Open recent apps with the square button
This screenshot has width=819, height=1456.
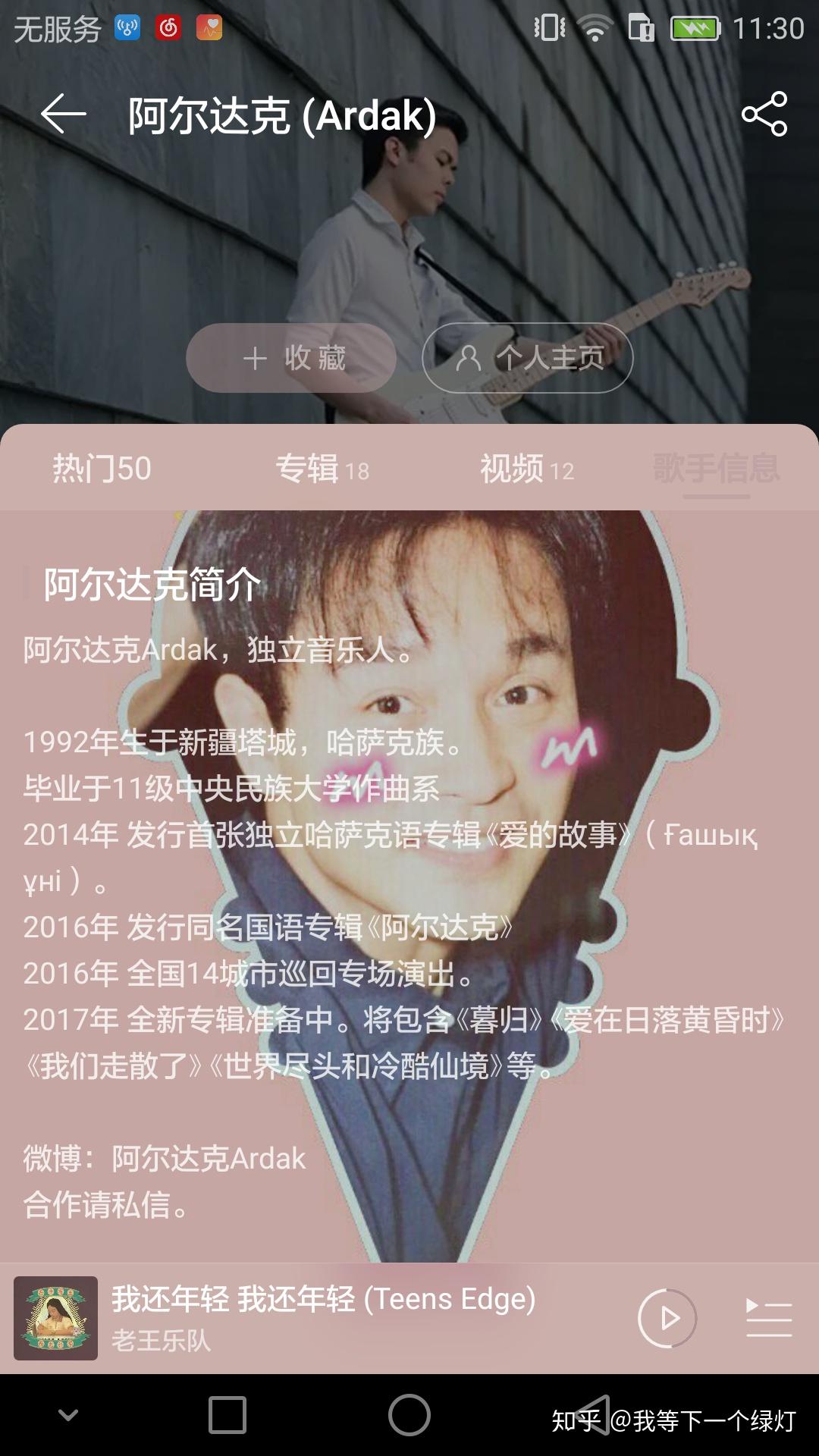(x=227, y=1415)
